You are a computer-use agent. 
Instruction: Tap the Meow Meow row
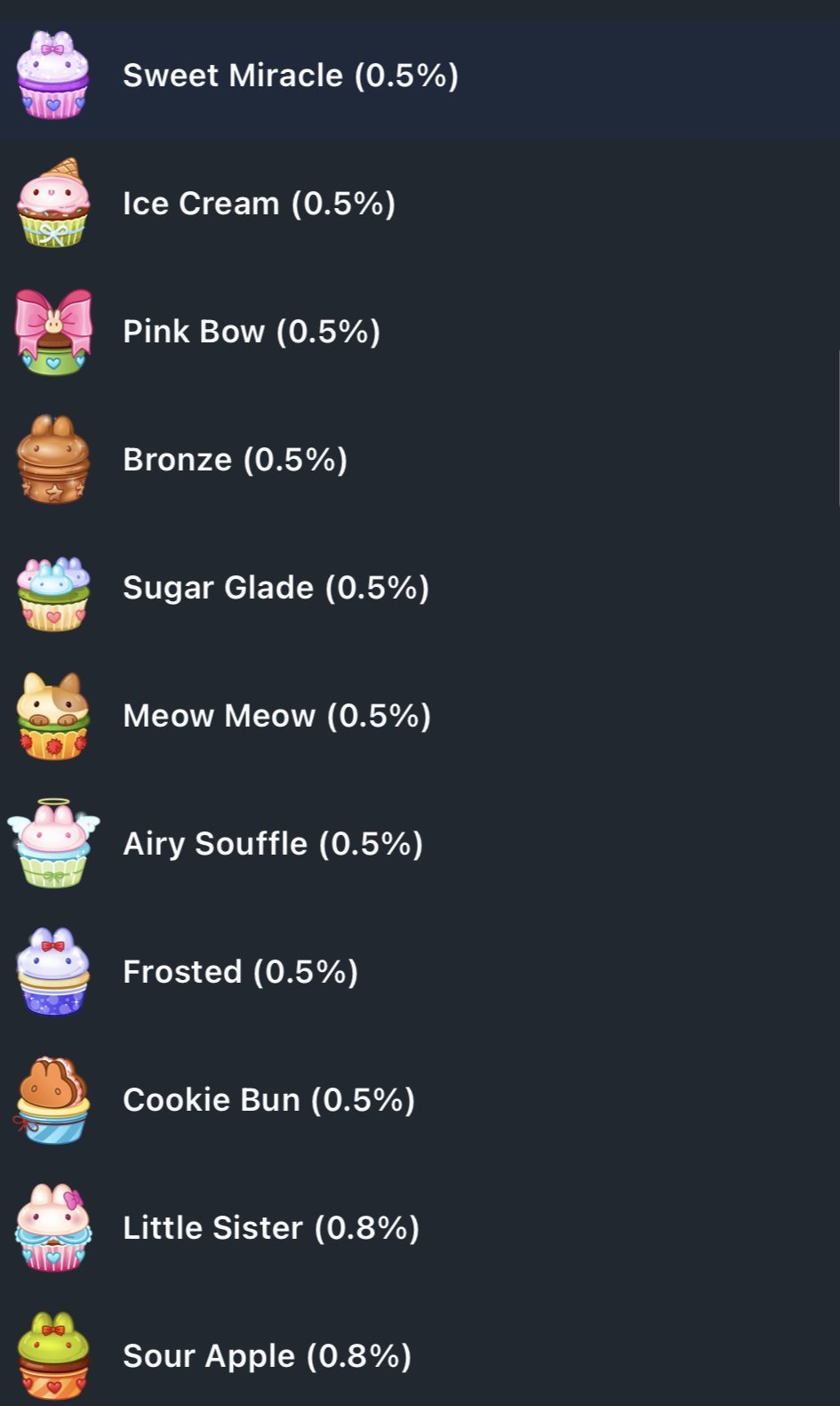coord(276,716)
